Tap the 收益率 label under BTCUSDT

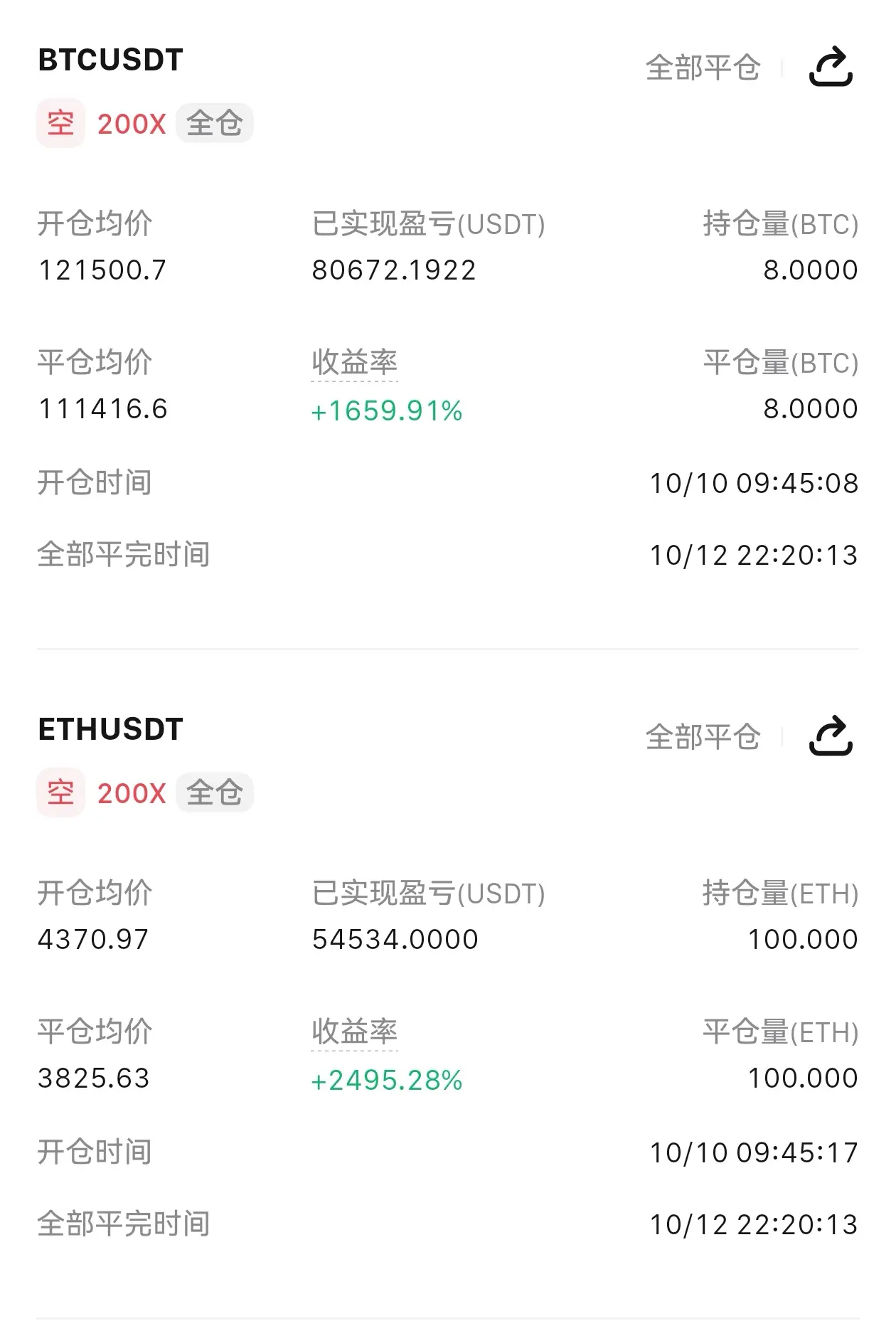click(x=354, y=362)
